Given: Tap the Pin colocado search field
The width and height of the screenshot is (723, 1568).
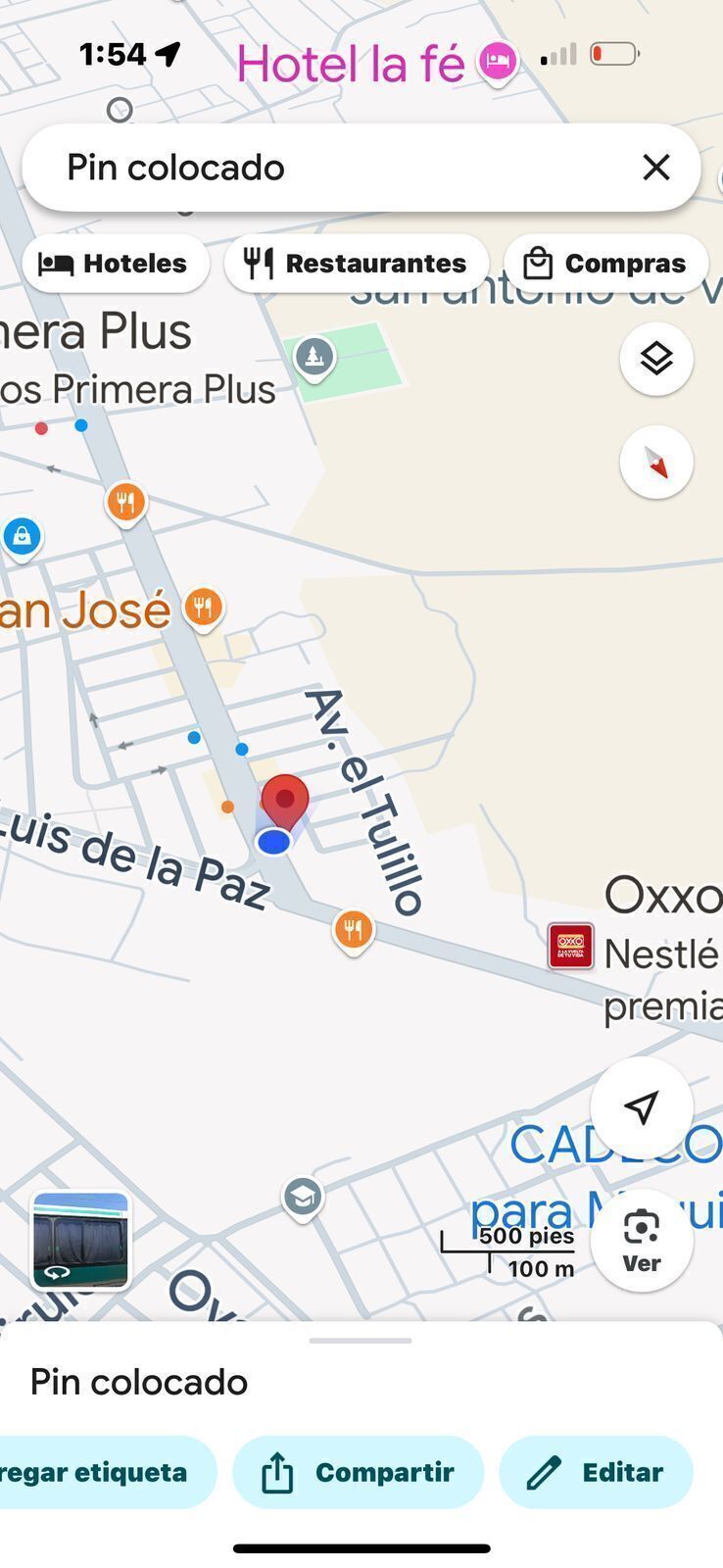Looking at the screenshot, I should 333,168.
